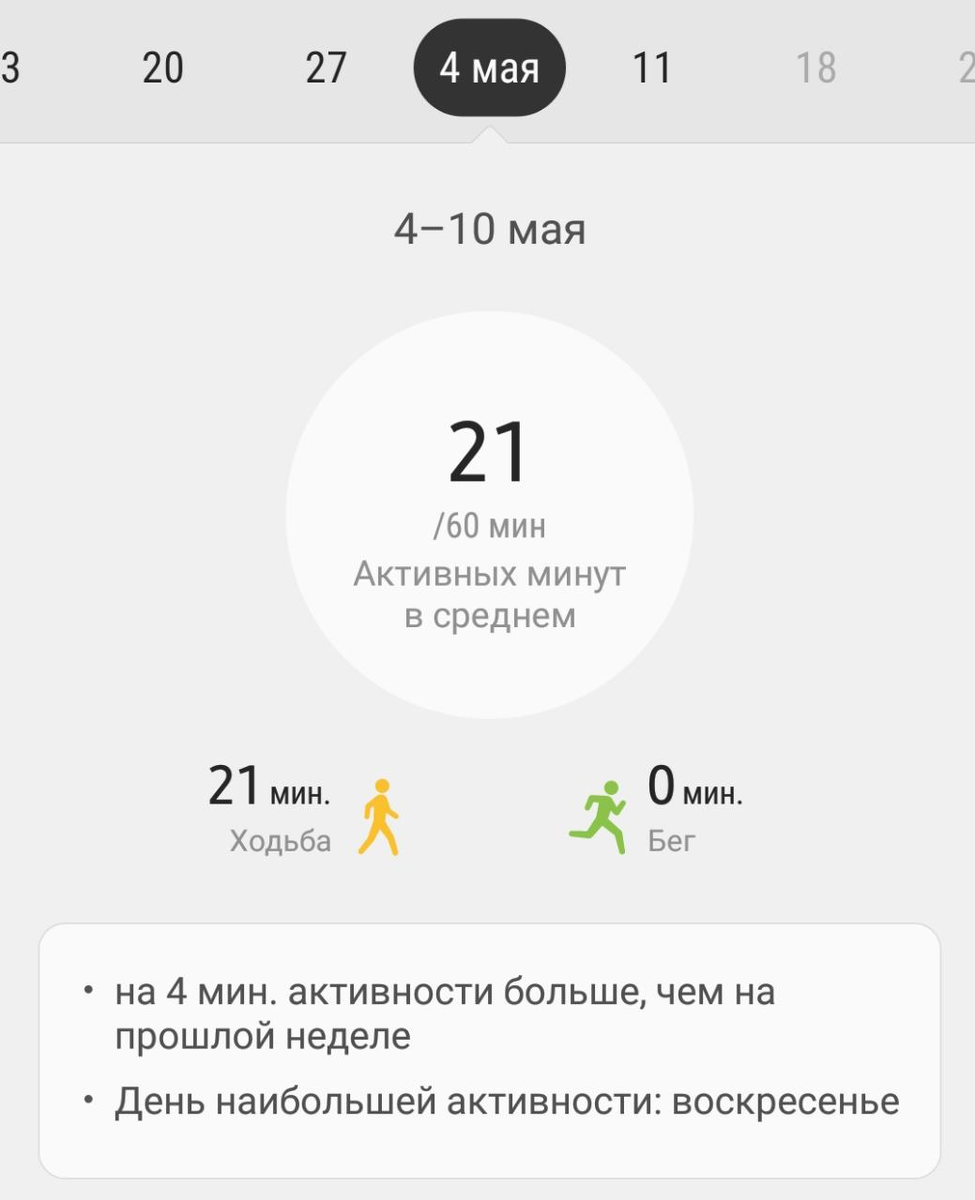This screenshot has width=975, height=1200.
Task: Tap the '0 мин.' running duration value
Action: click(694, 790)
